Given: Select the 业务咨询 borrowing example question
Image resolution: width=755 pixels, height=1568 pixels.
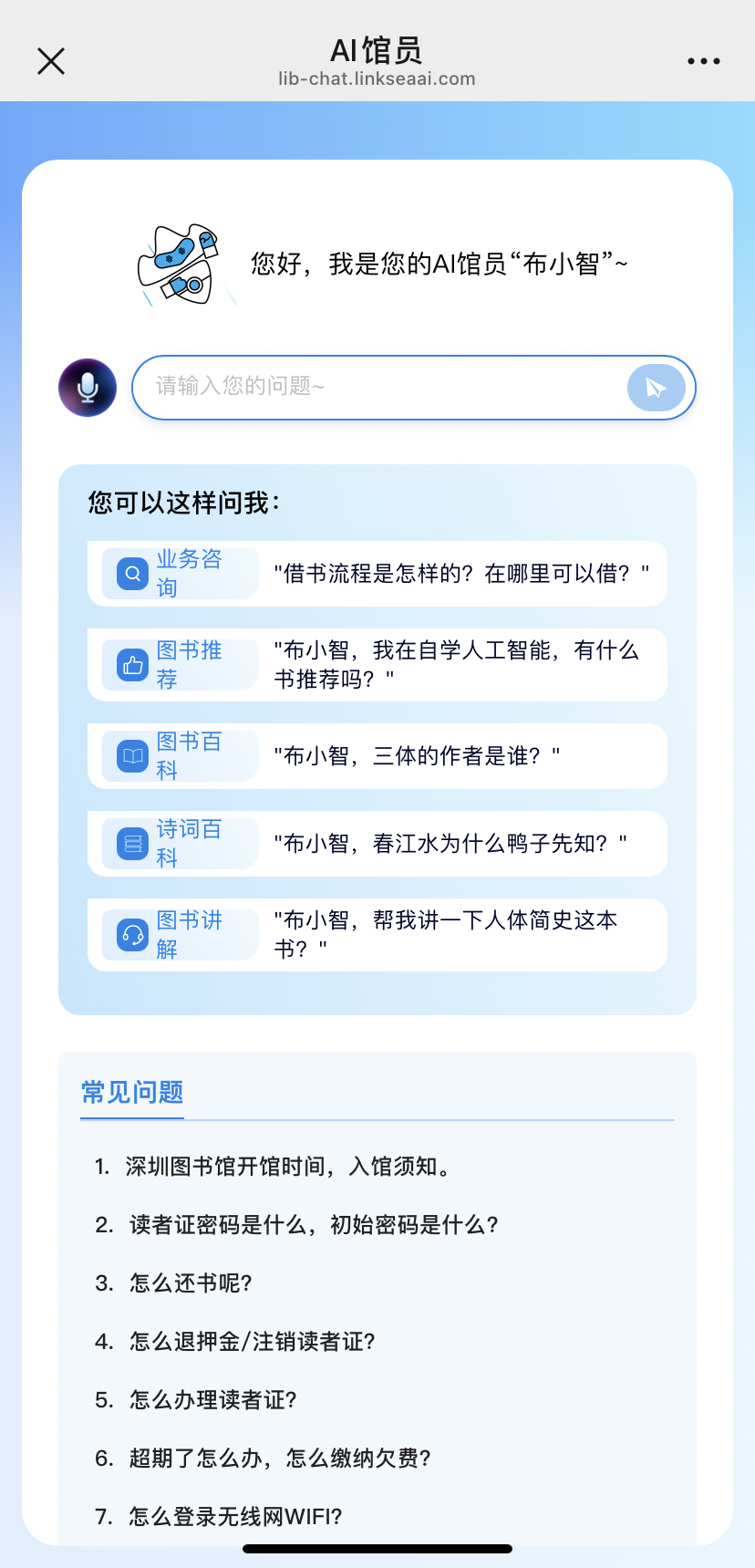Looking at the screenshot, I should pos(377,574).
